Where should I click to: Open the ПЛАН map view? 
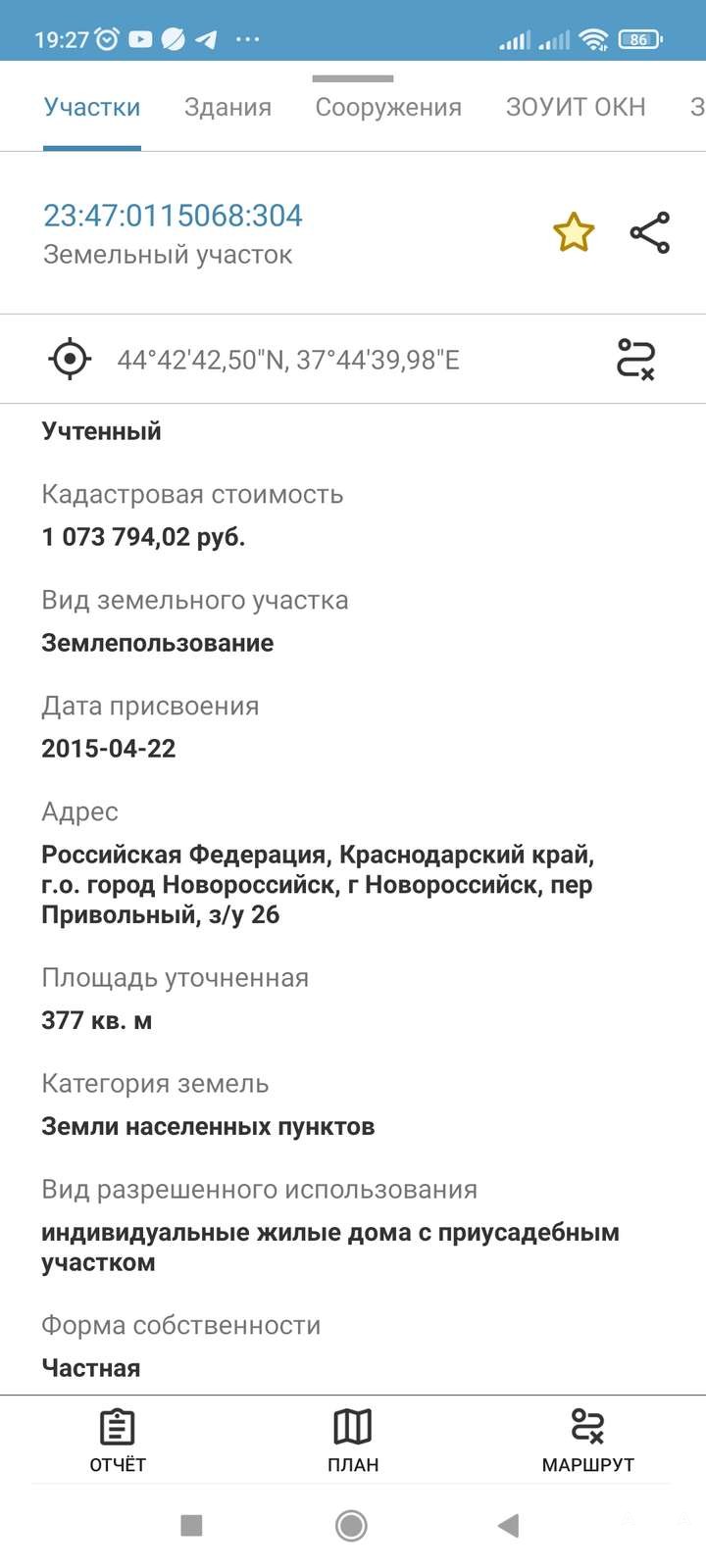click(353, 1441)
